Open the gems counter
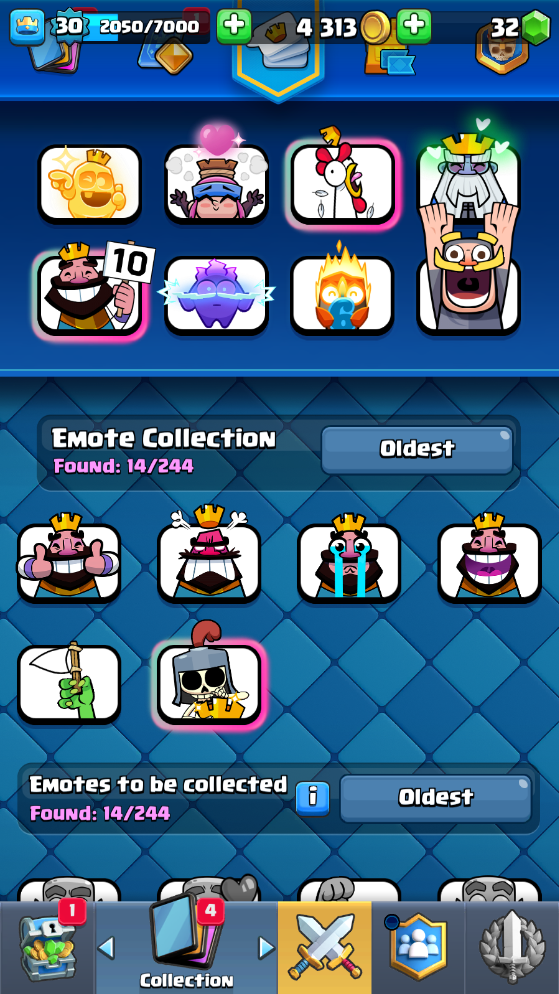 tap(520, 27)
